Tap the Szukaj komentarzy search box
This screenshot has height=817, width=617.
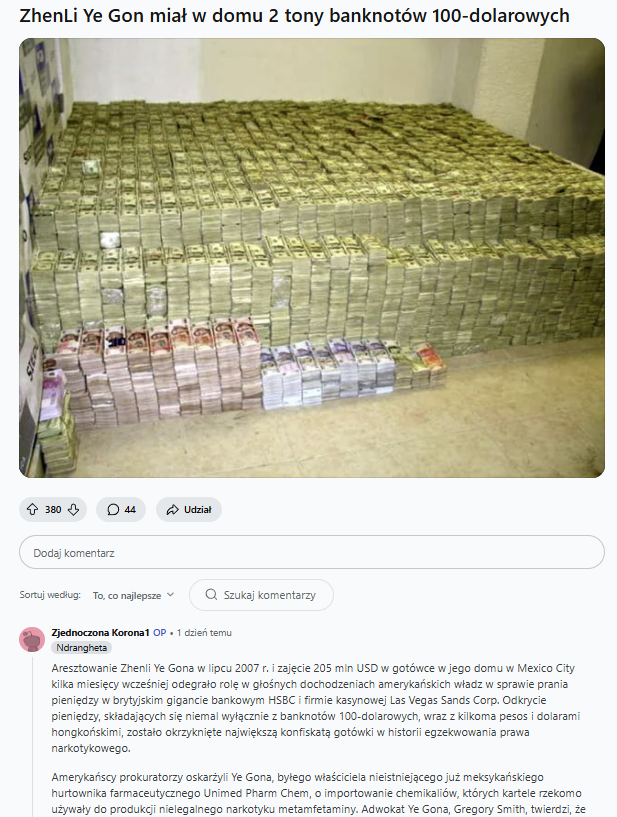pyautogui.click(x=261, y=595)
